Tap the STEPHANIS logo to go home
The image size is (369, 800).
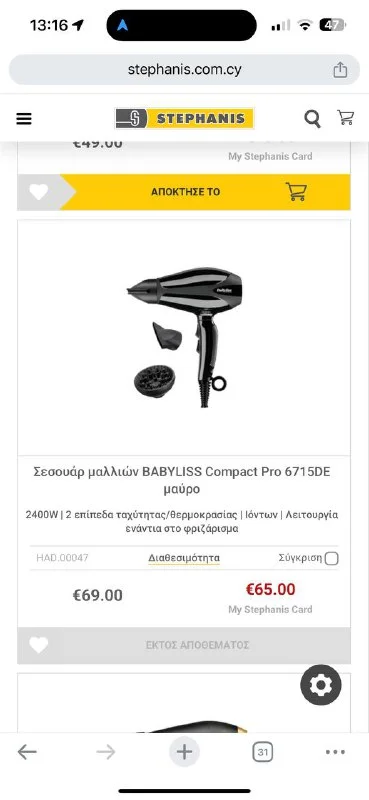pos(184,119)
